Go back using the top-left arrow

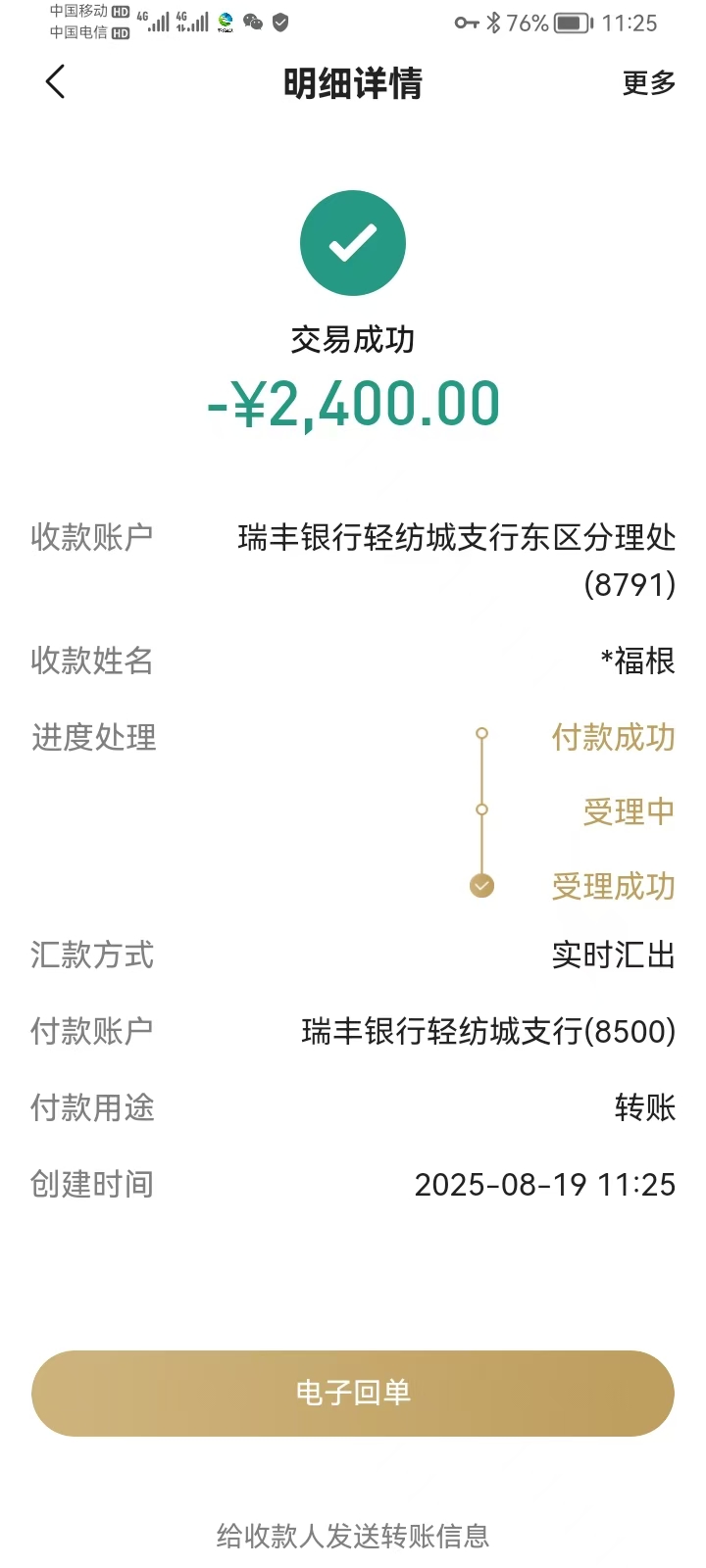(55, 82)
